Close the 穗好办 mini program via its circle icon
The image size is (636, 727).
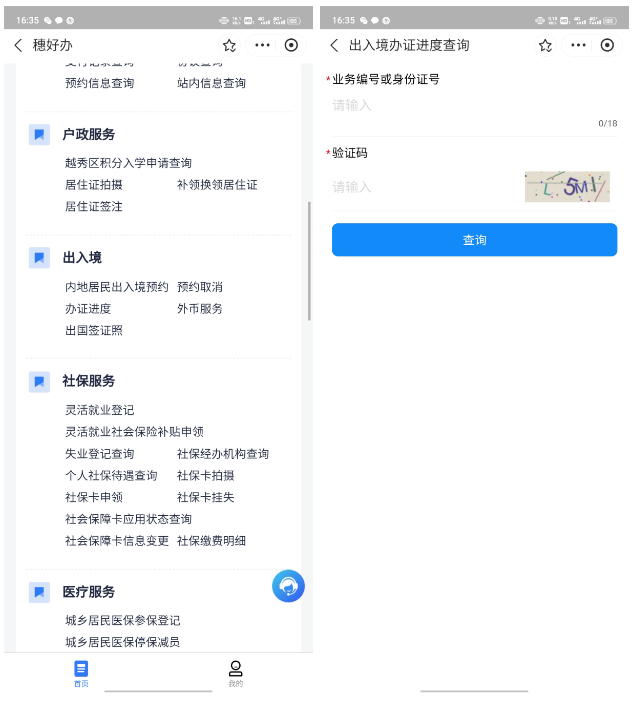(x=291, y=45)
